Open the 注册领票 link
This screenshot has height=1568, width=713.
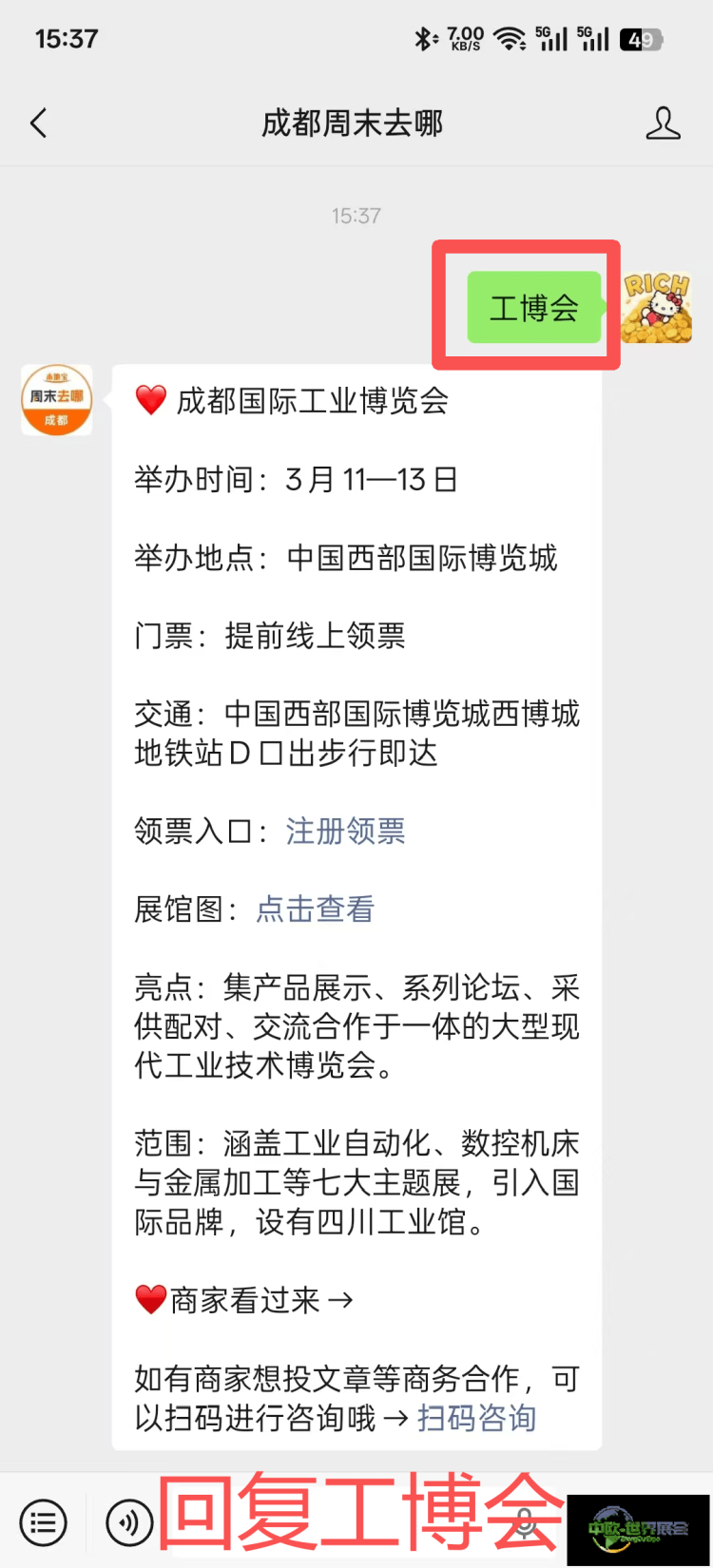(345, 831)
